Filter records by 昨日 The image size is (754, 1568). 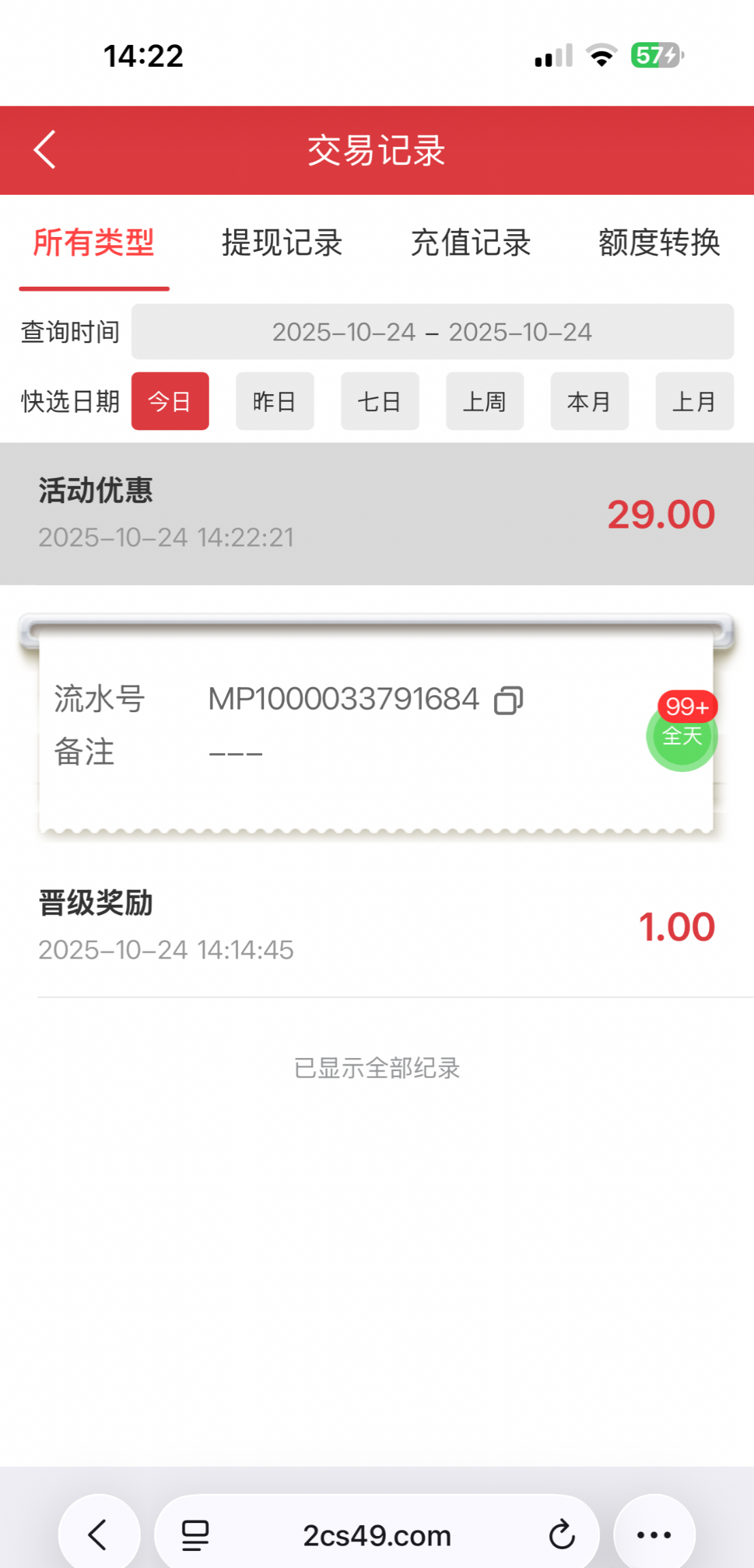pyautogui.click(x=275, y=402)
